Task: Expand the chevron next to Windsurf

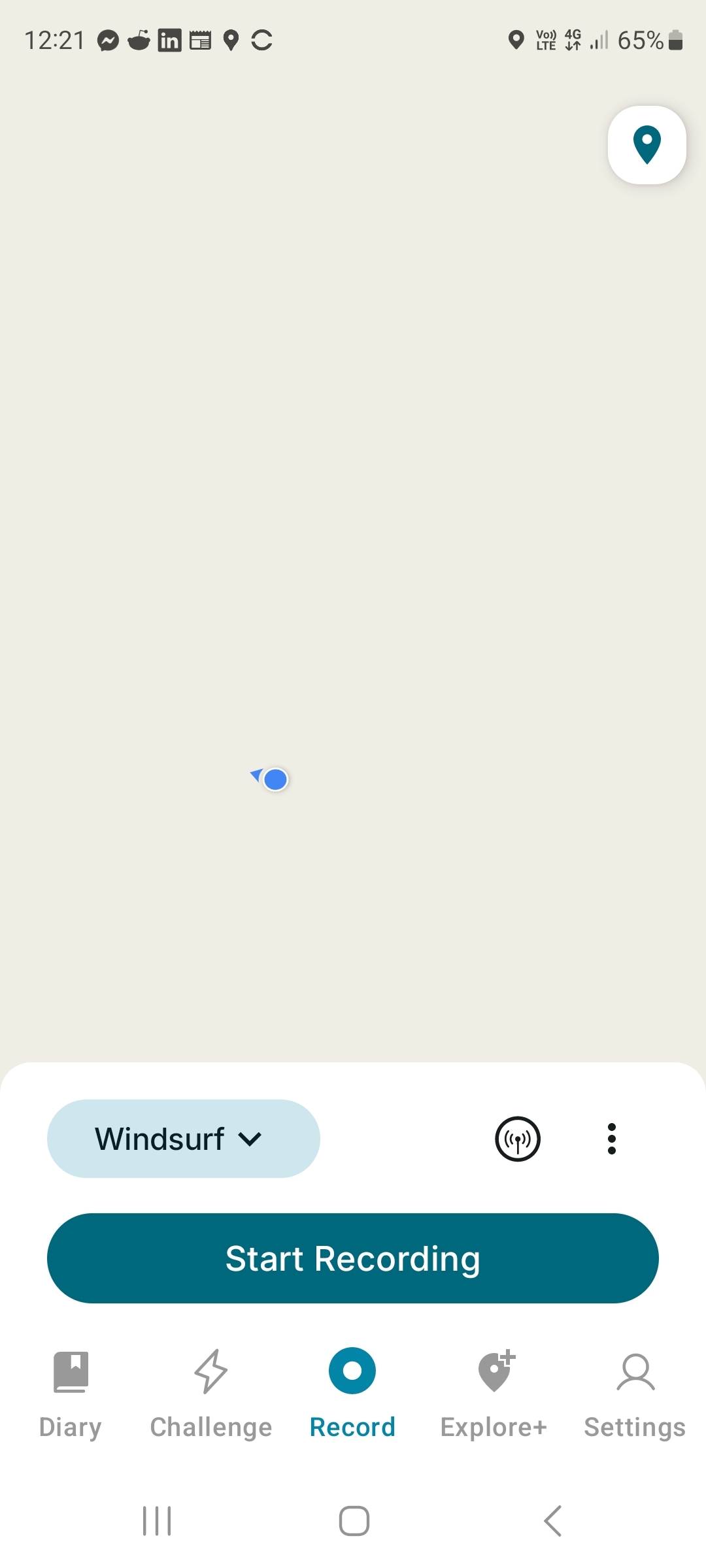Action: 250,1138
